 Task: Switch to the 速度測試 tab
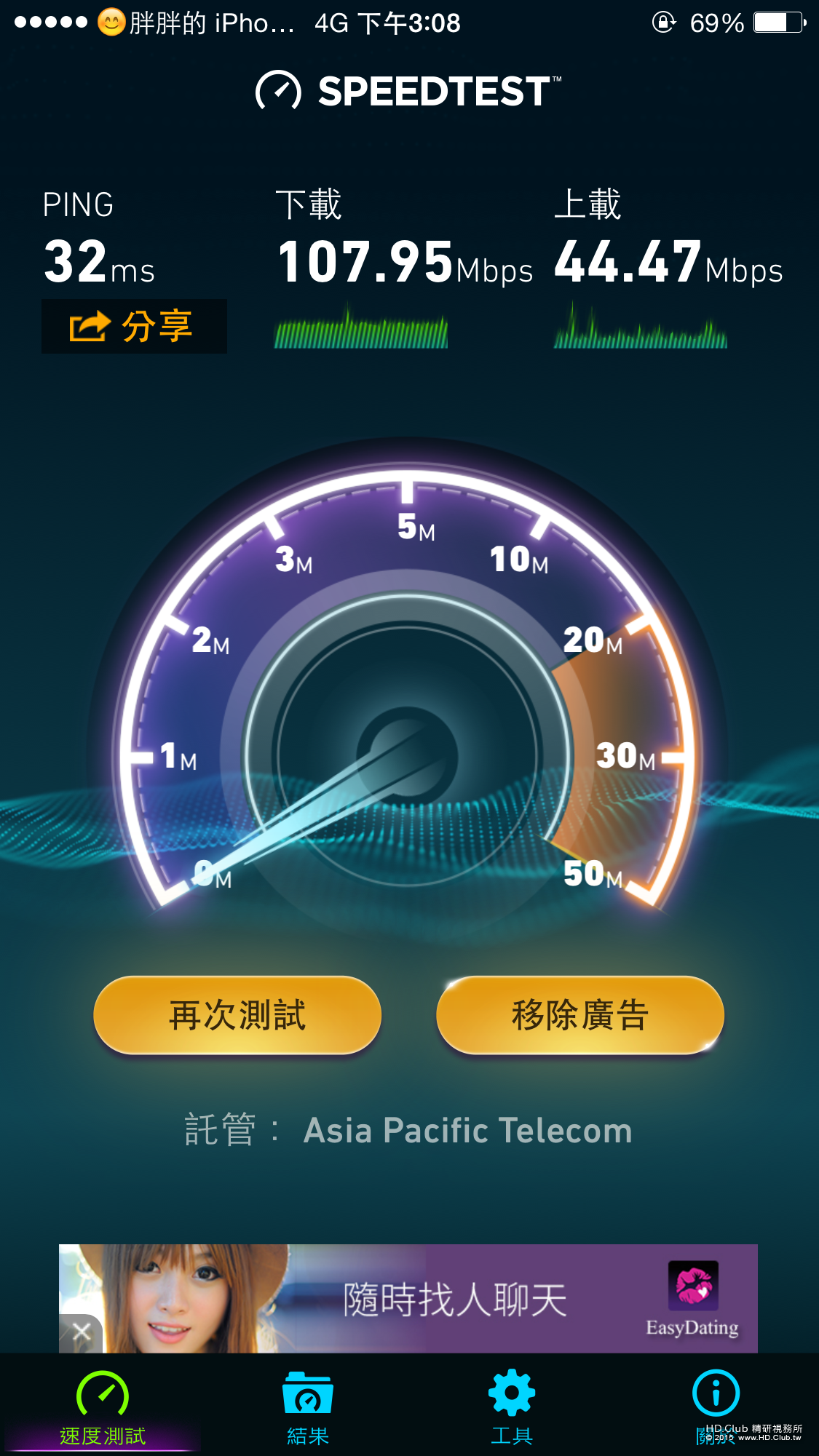103,1408
